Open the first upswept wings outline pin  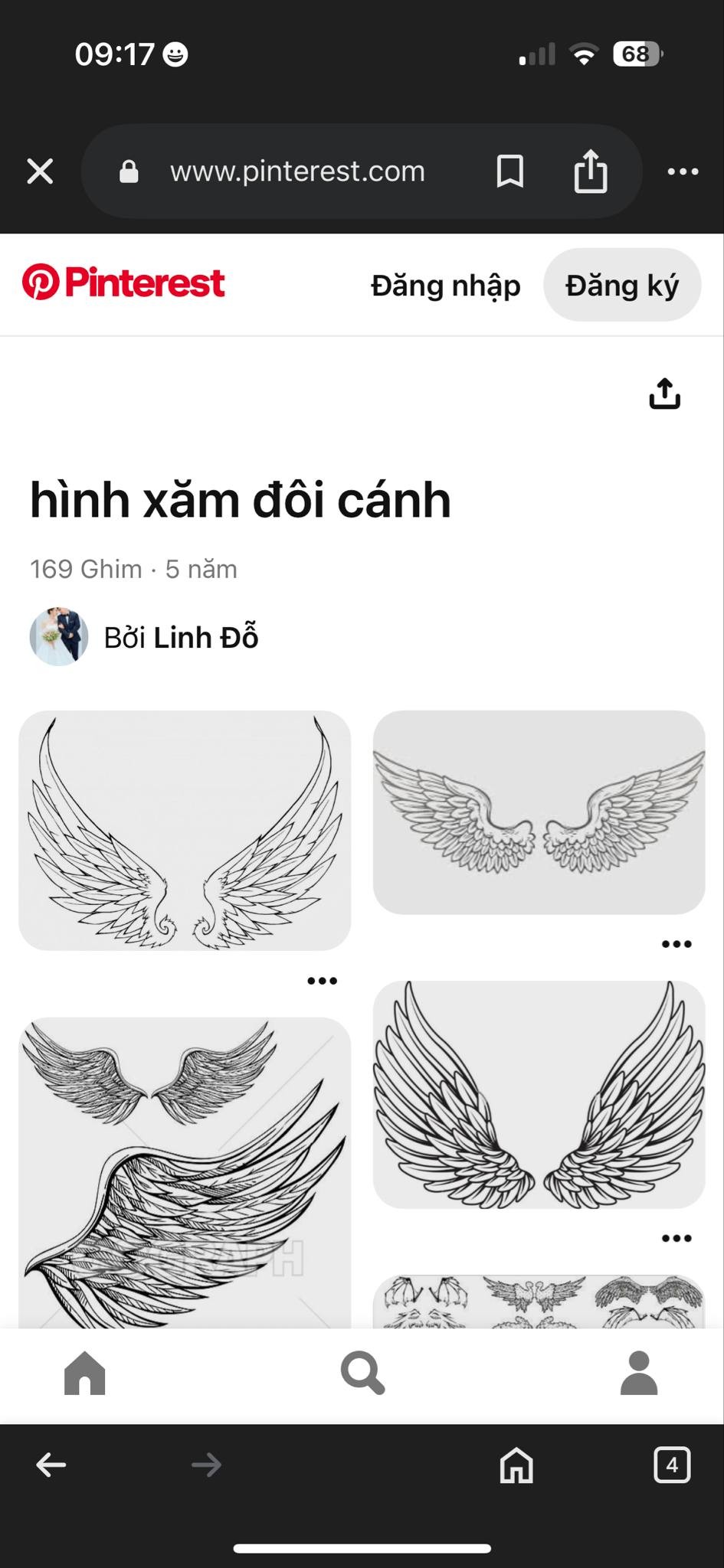point(185,831)
